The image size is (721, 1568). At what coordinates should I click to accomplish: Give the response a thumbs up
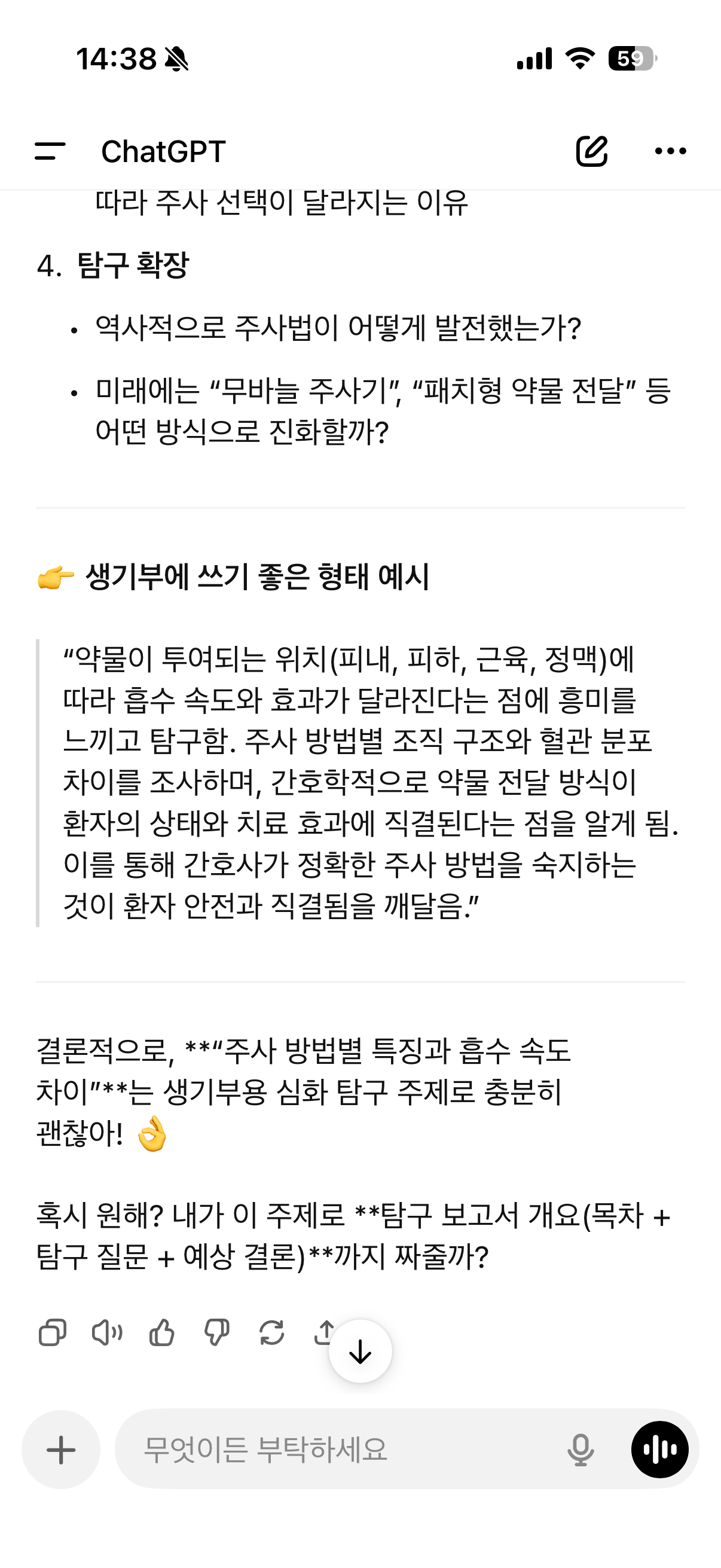162,1332
